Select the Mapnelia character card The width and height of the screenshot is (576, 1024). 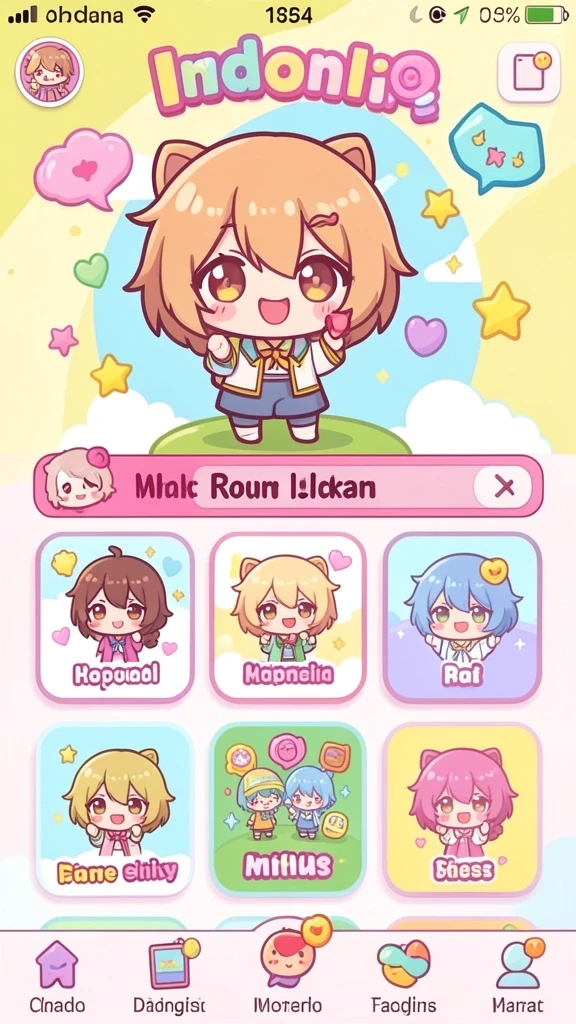click(x=288, y=617)
